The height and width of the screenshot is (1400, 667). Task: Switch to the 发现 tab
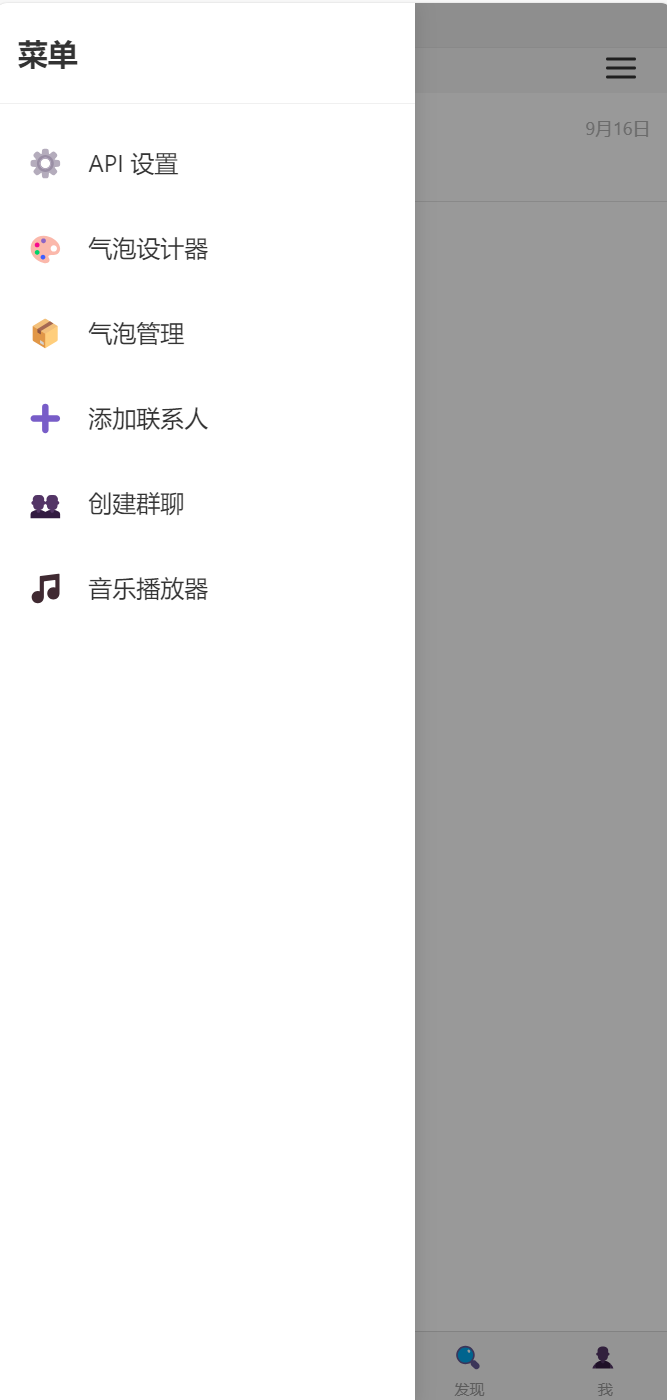coord(468,1368)
